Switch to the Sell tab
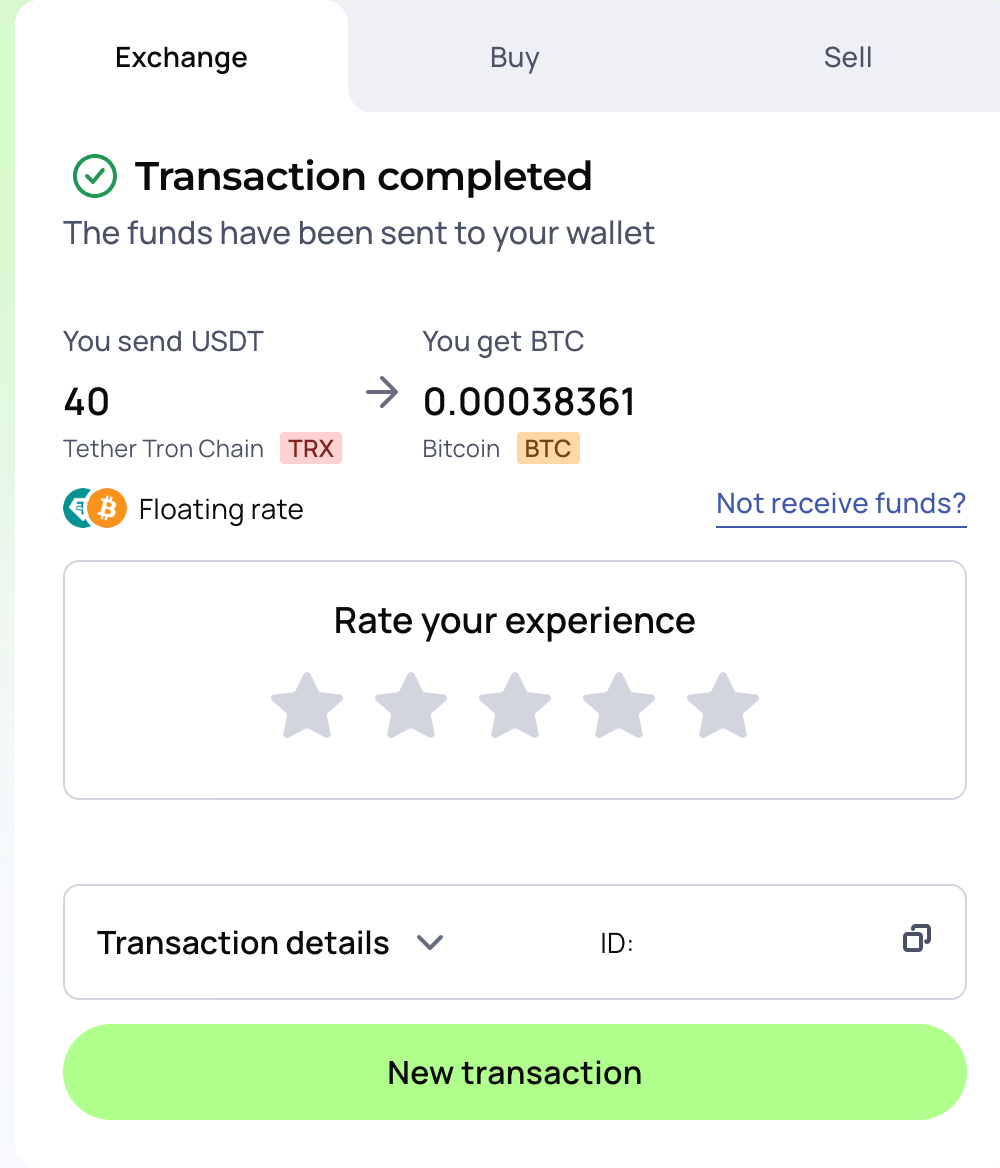The height and width of the screenshot is (1168, 1000). coord(847,57)
